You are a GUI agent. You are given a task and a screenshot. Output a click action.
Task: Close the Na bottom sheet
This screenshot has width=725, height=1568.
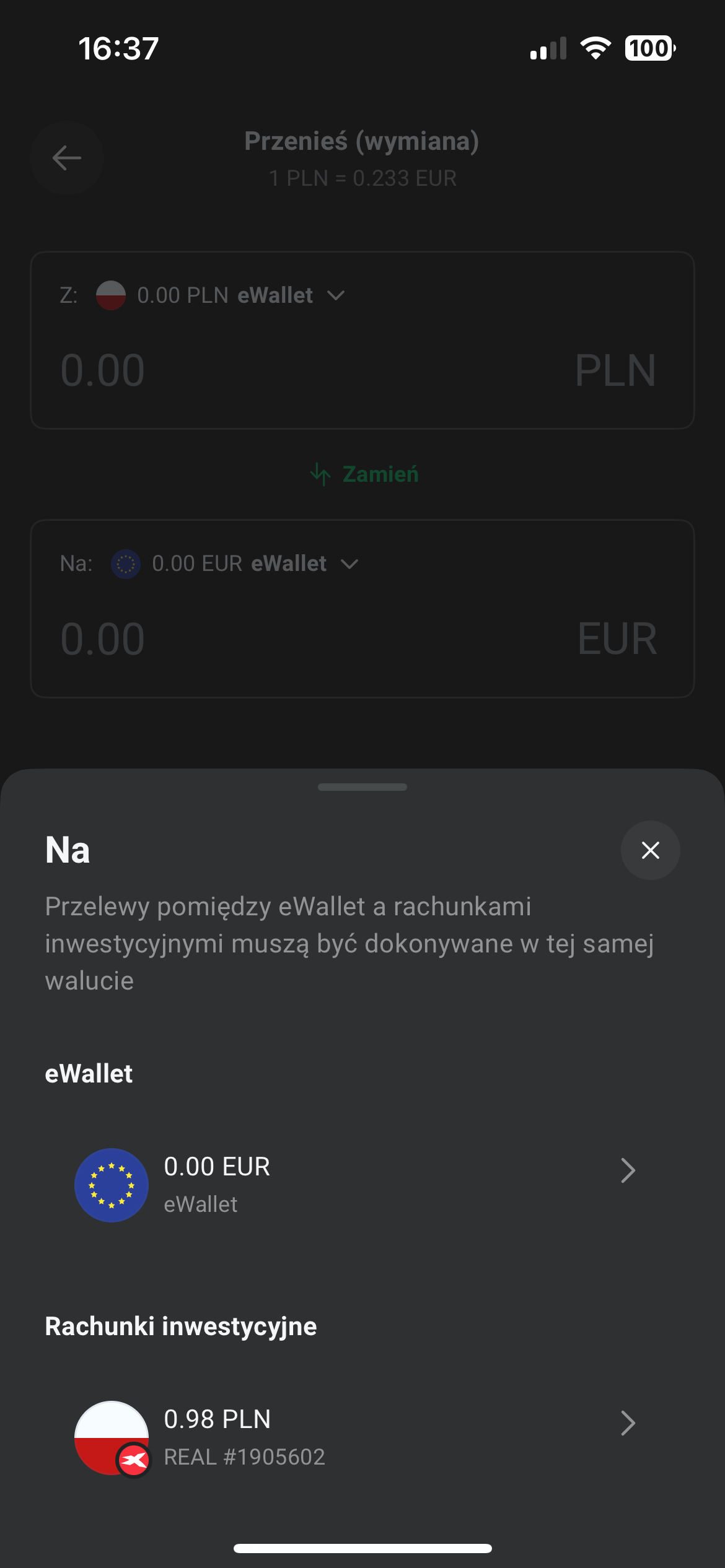pos(650,850)
